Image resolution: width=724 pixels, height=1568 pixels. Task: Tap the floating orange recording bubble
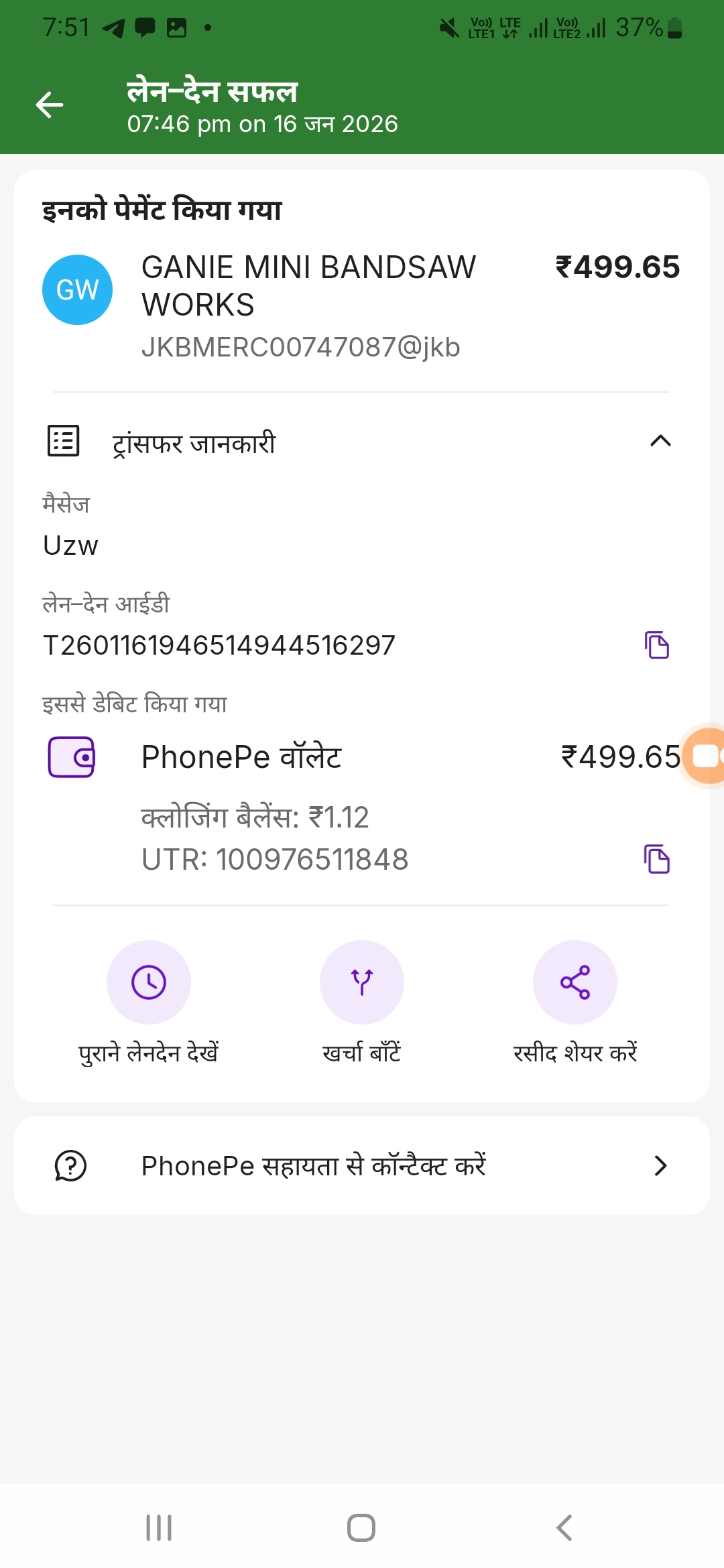pyautogui.click(x=705, y=756)
